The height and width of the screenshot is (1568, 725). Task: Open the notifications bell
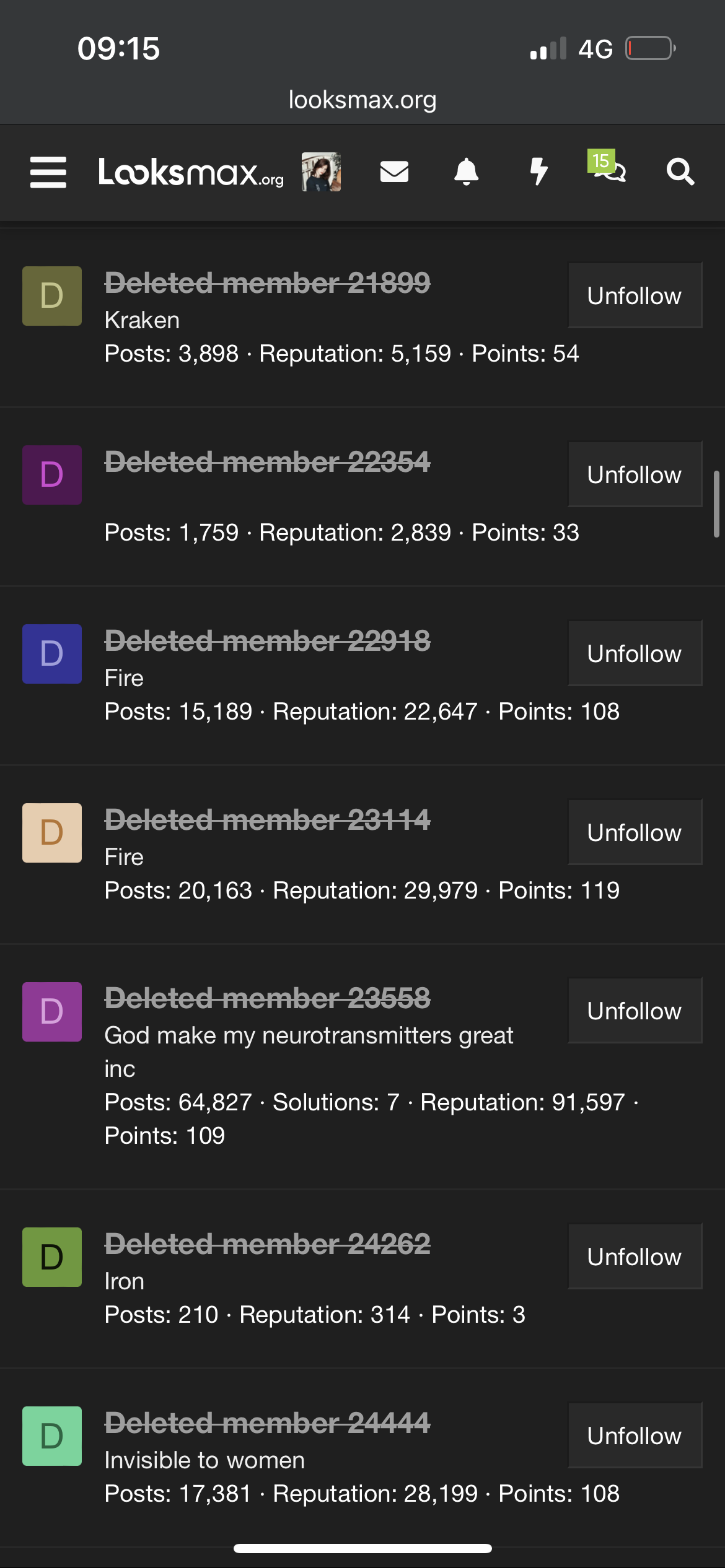466,172
